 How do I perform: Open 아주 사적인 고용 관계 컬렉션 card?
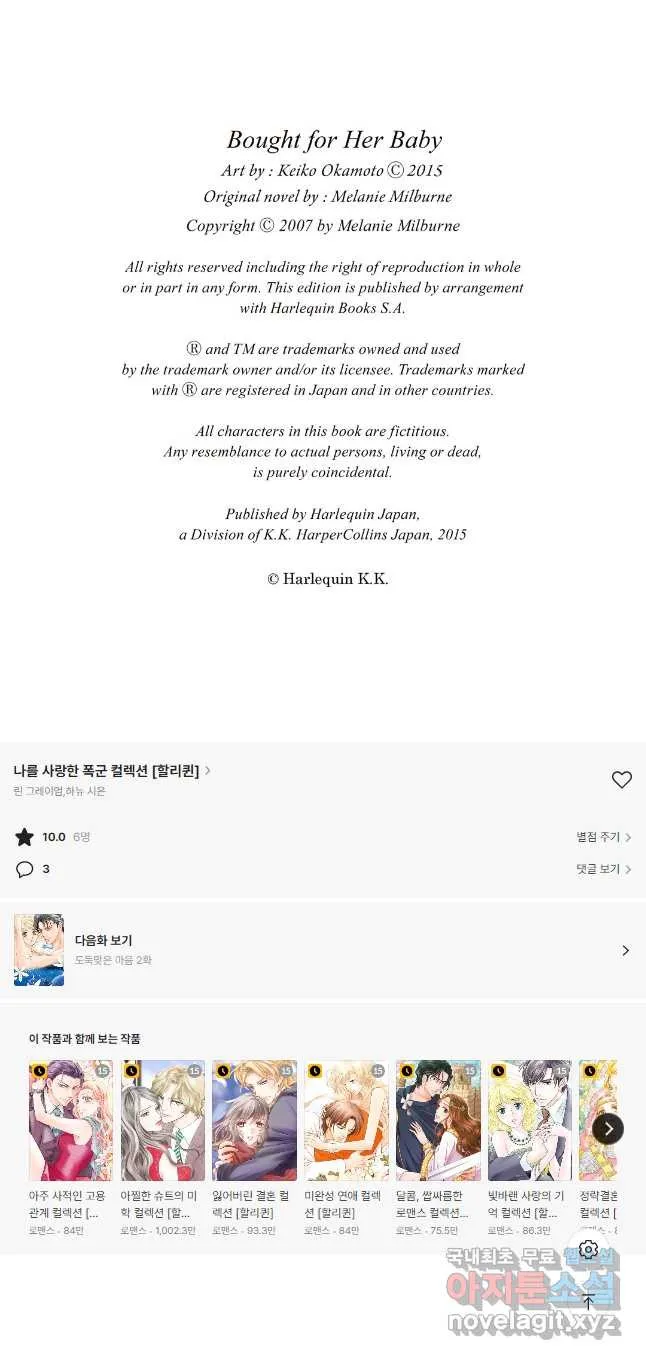pyautogui.click(x=71, y=1148)
